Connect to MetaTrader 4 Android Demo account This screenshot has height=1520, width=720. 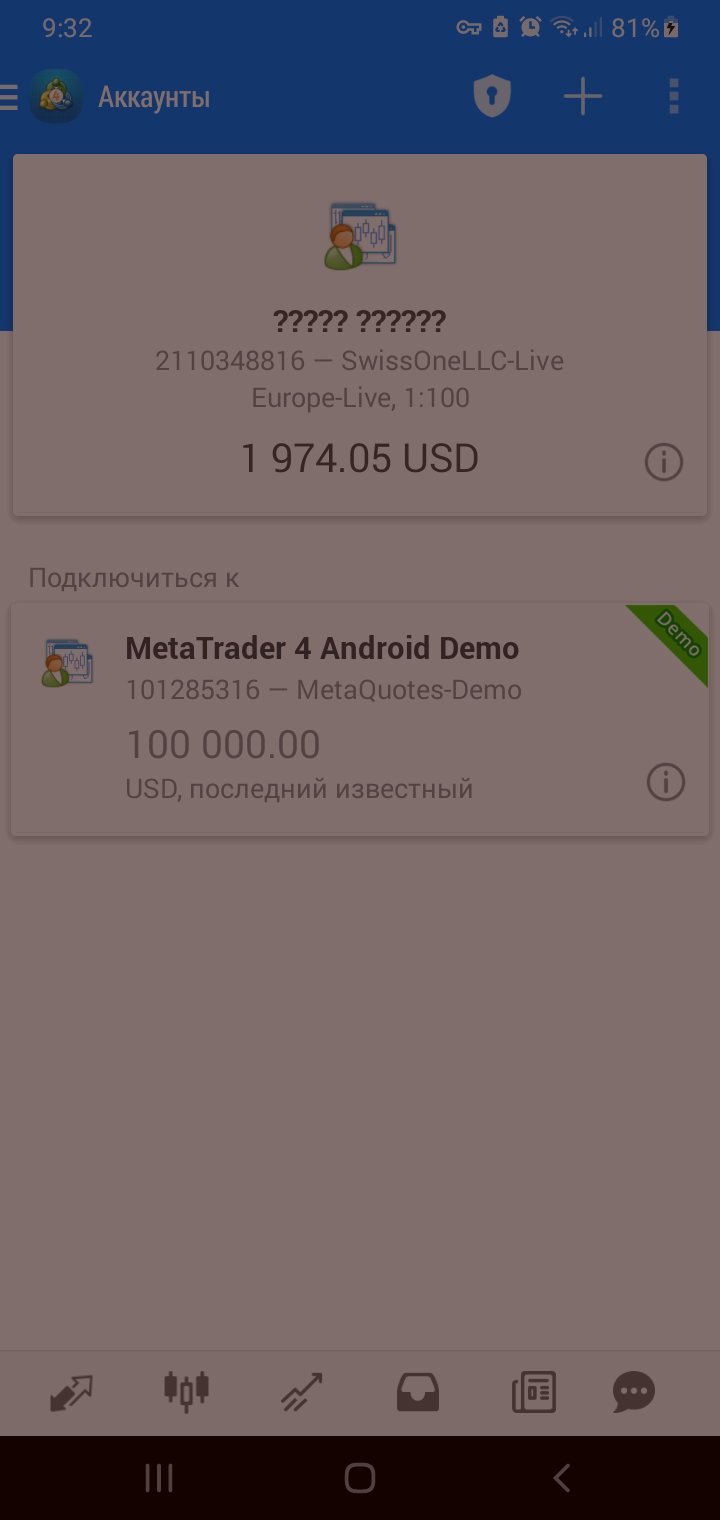(360, 719)
